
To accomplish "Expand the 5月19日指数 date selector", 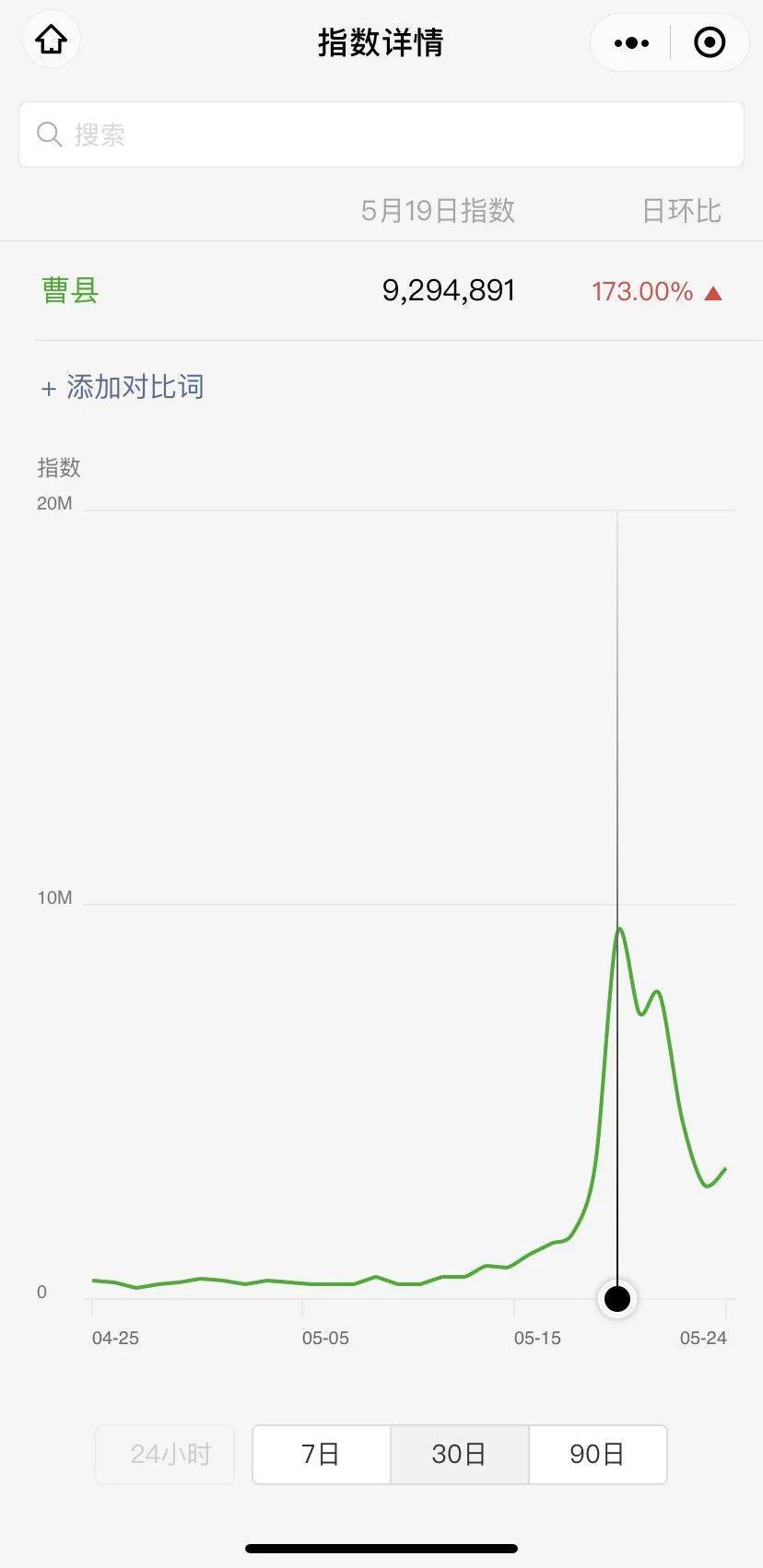I will click(438, 211).
